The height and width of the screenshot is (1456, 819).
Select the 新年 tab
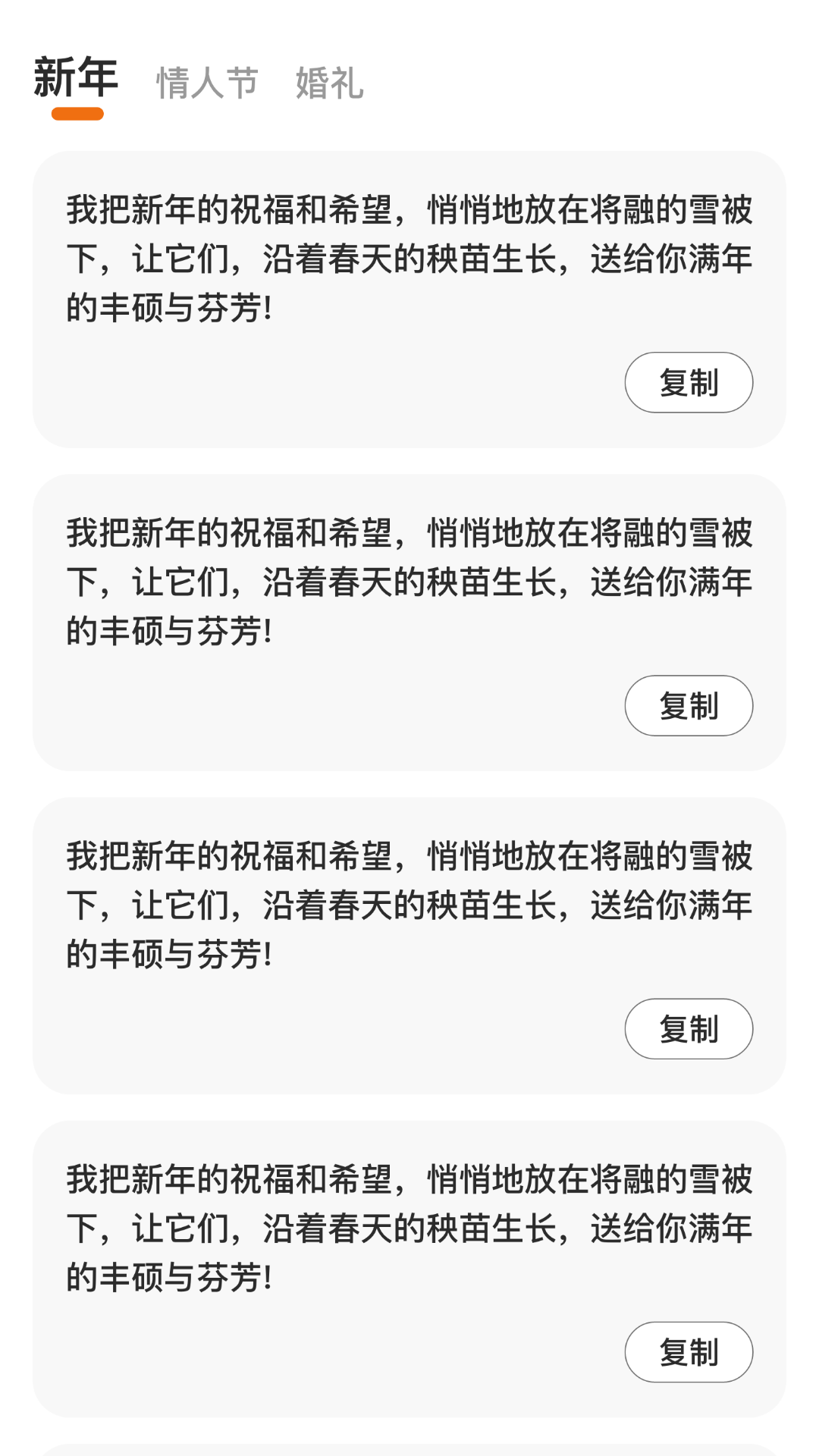[76, 79]
